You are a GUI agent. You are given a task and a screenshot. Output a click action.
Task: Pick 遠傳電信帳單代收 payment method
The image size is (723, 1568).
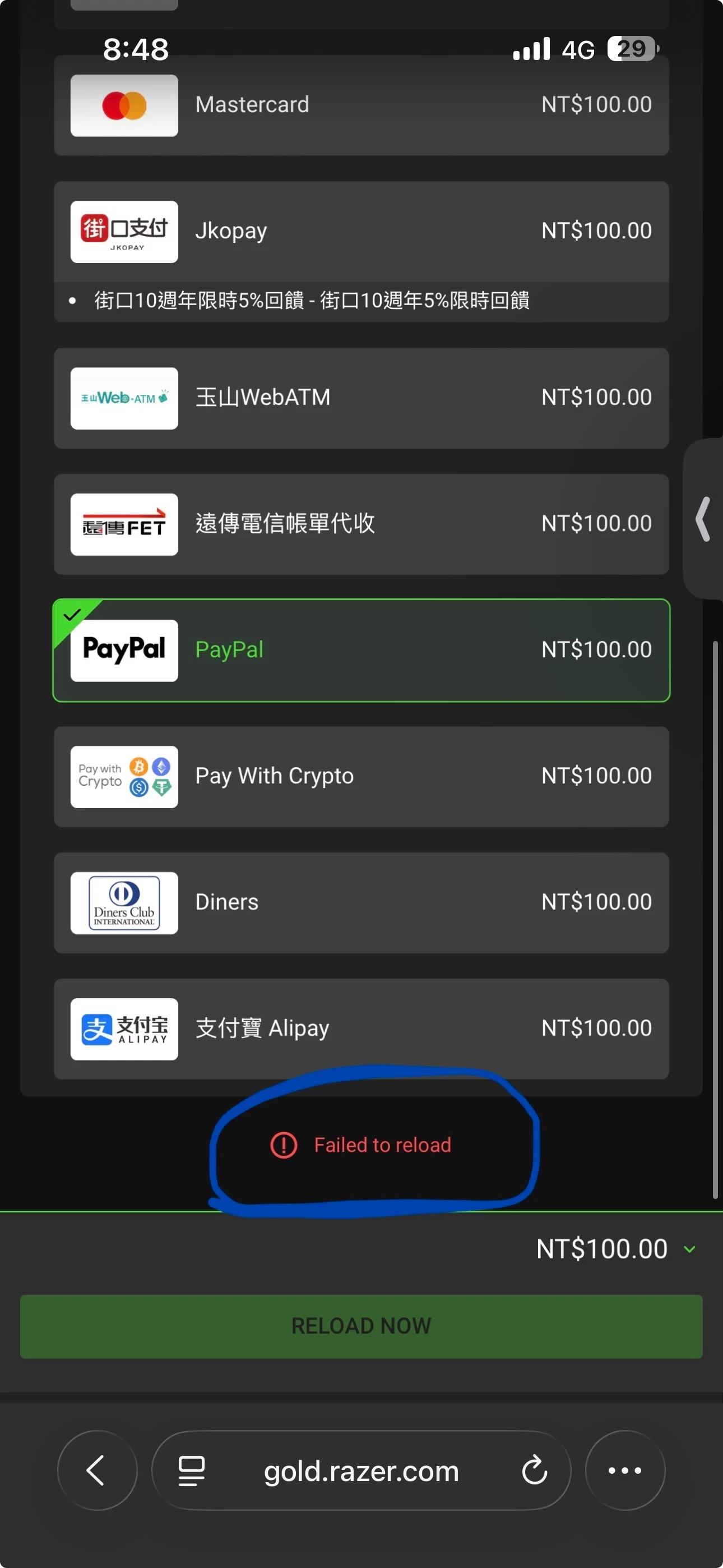tap(361, 524)
